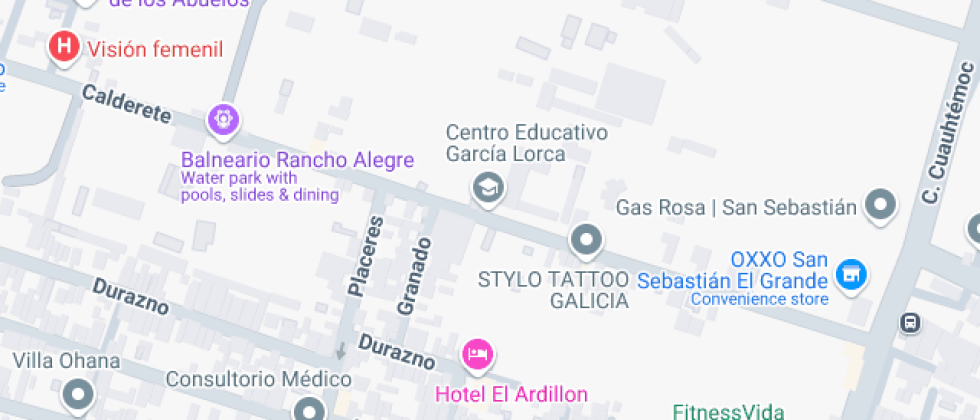
Task: Tap the Centro Educativo García Lorca marker
Action: pos(488,186)
